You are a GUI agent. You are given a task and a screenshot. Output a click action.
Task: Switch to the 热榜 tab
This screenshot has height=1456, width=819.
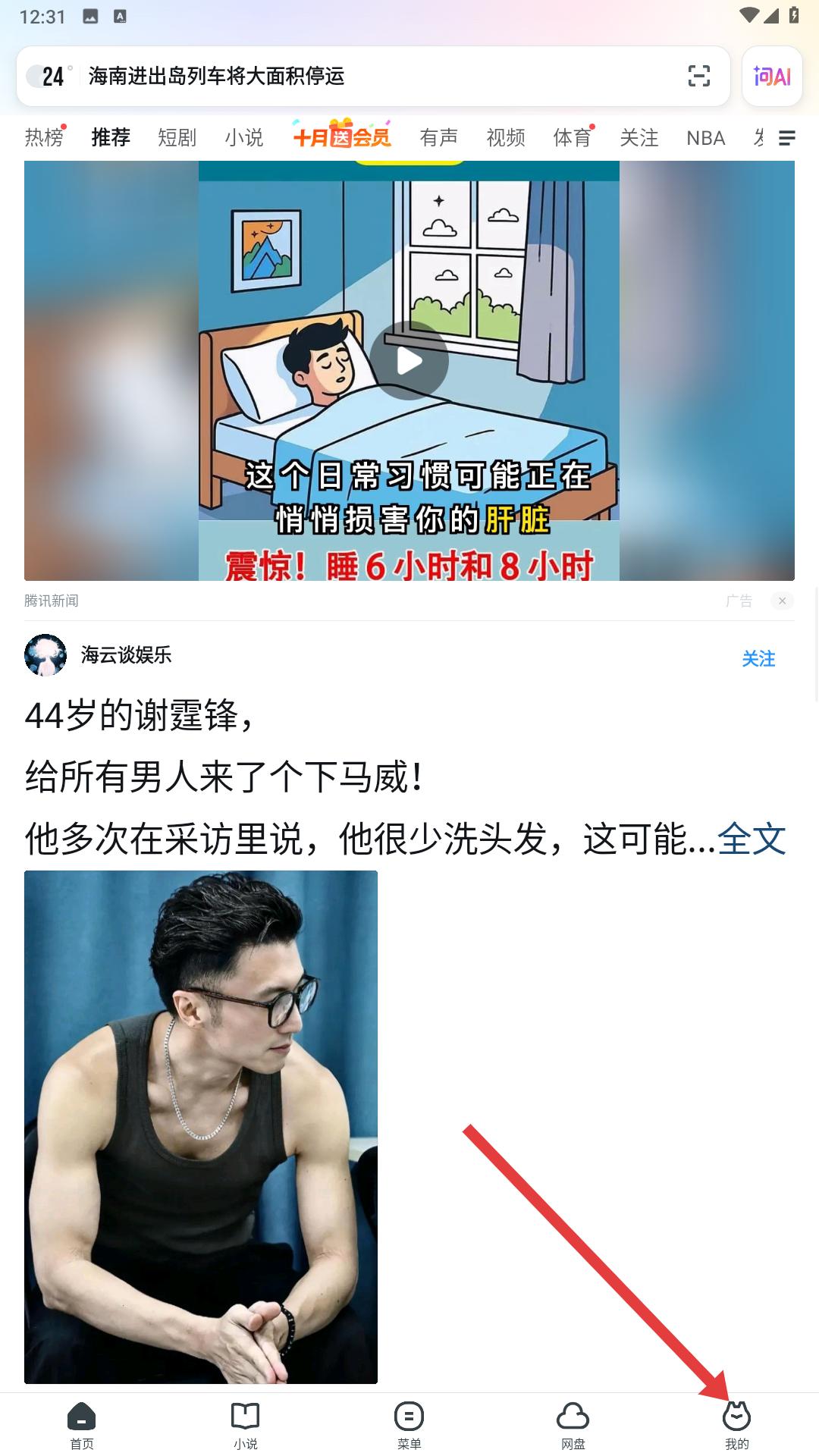coord(44,137)
